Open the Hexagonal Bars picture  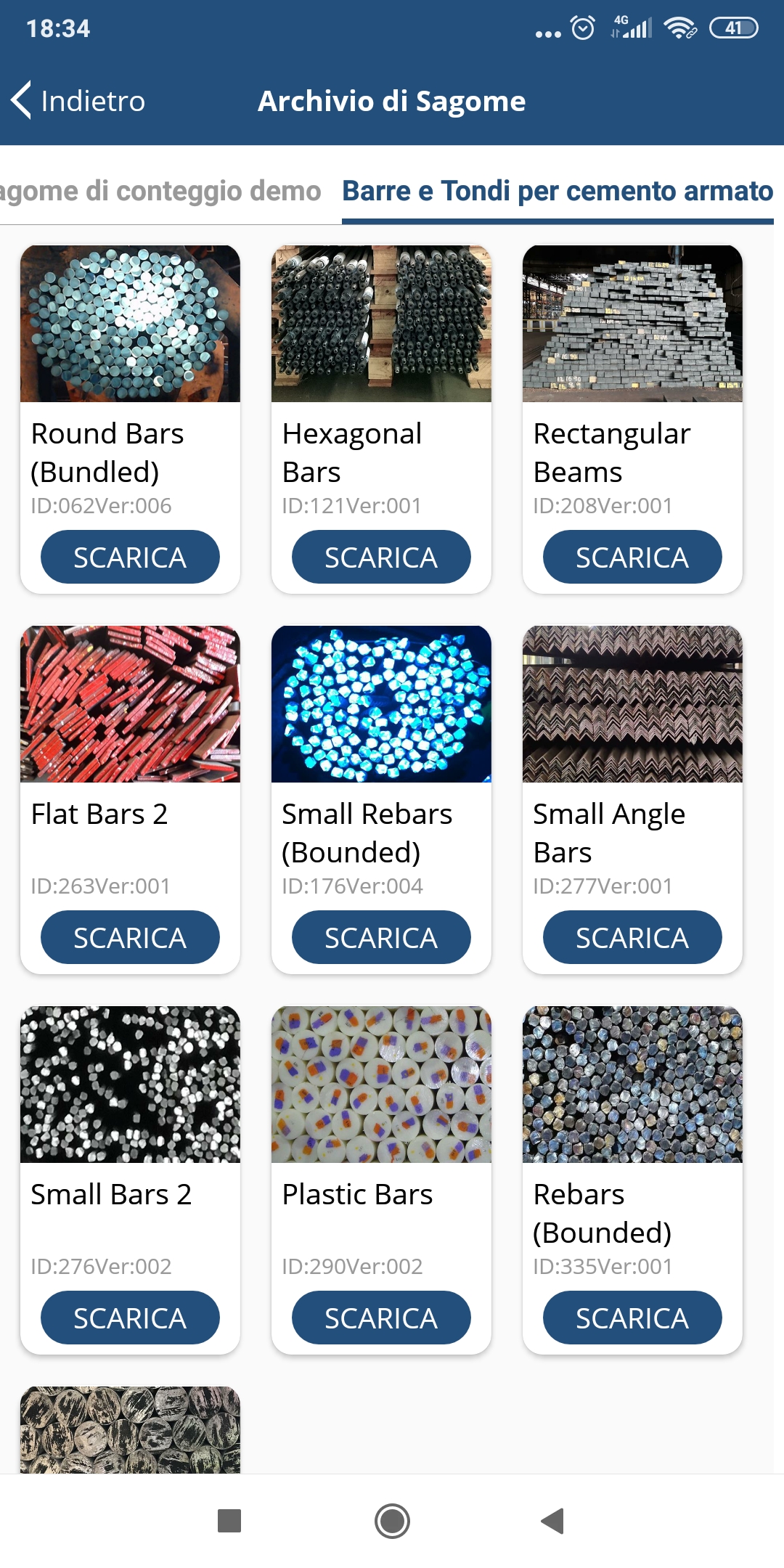(381, 324)
